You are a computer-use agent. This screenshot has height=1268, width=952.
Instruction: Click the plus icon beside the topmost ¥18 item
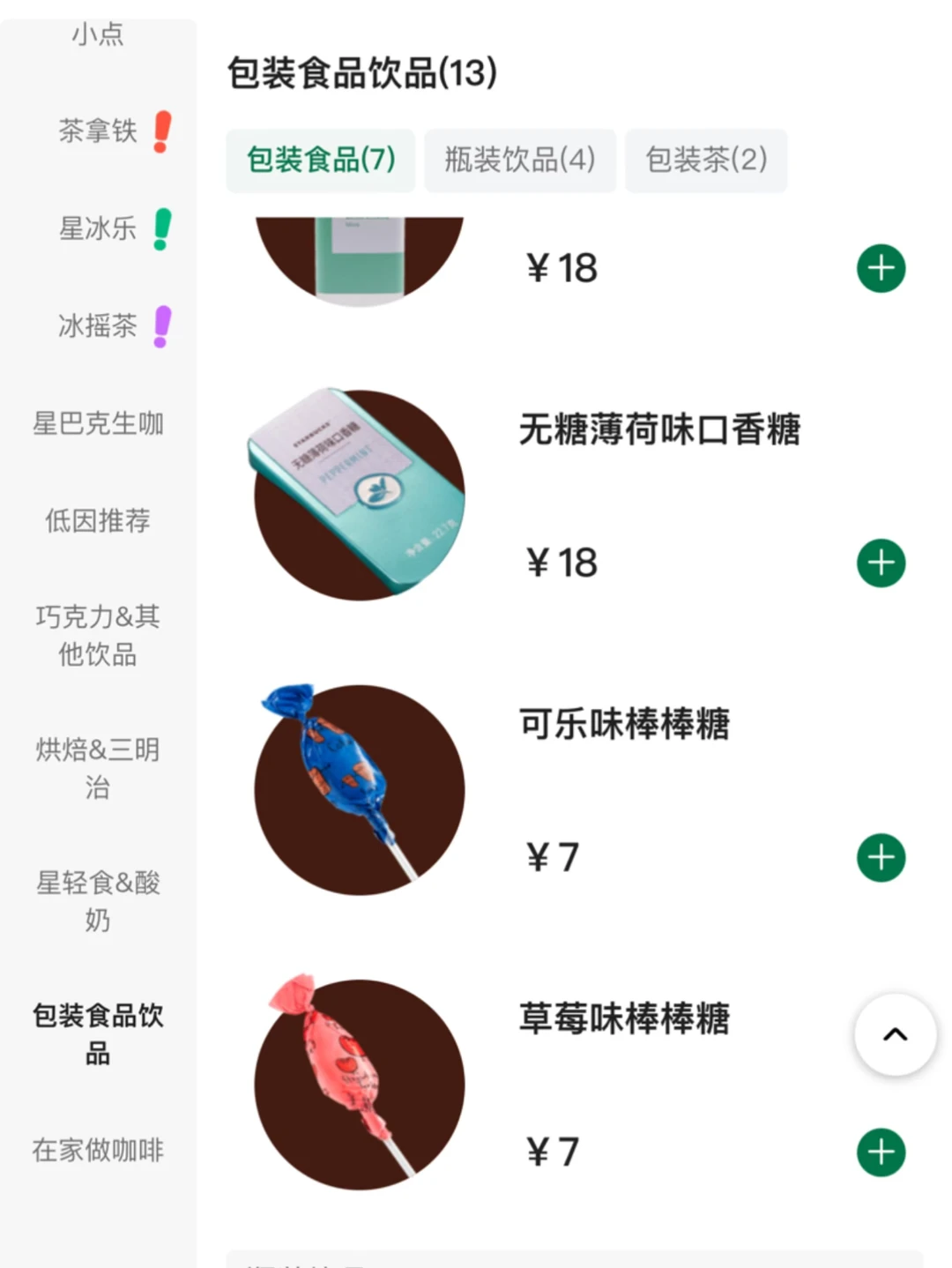coord(879,268)
